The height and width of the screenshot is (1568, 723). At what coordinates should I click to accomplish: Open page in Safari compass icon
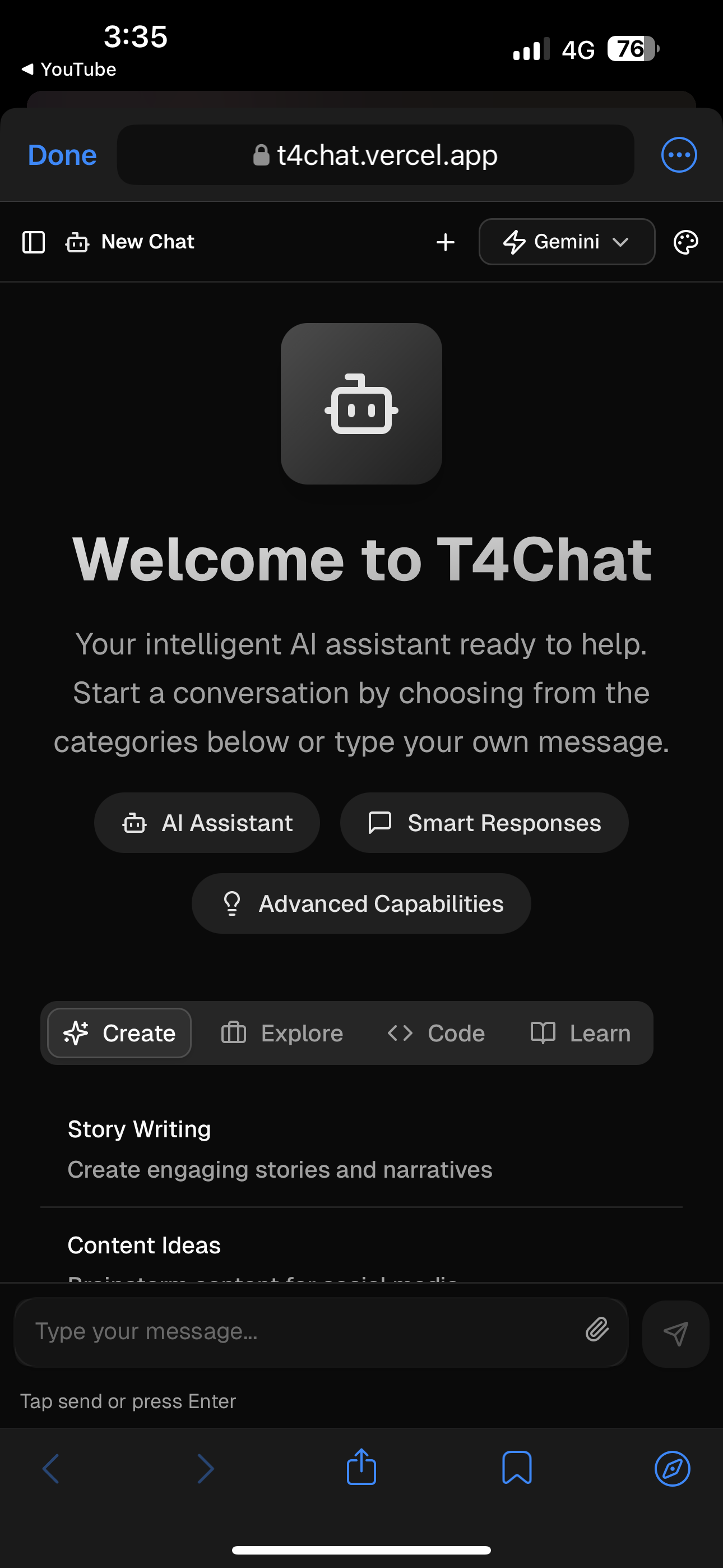coord(673,1469)
